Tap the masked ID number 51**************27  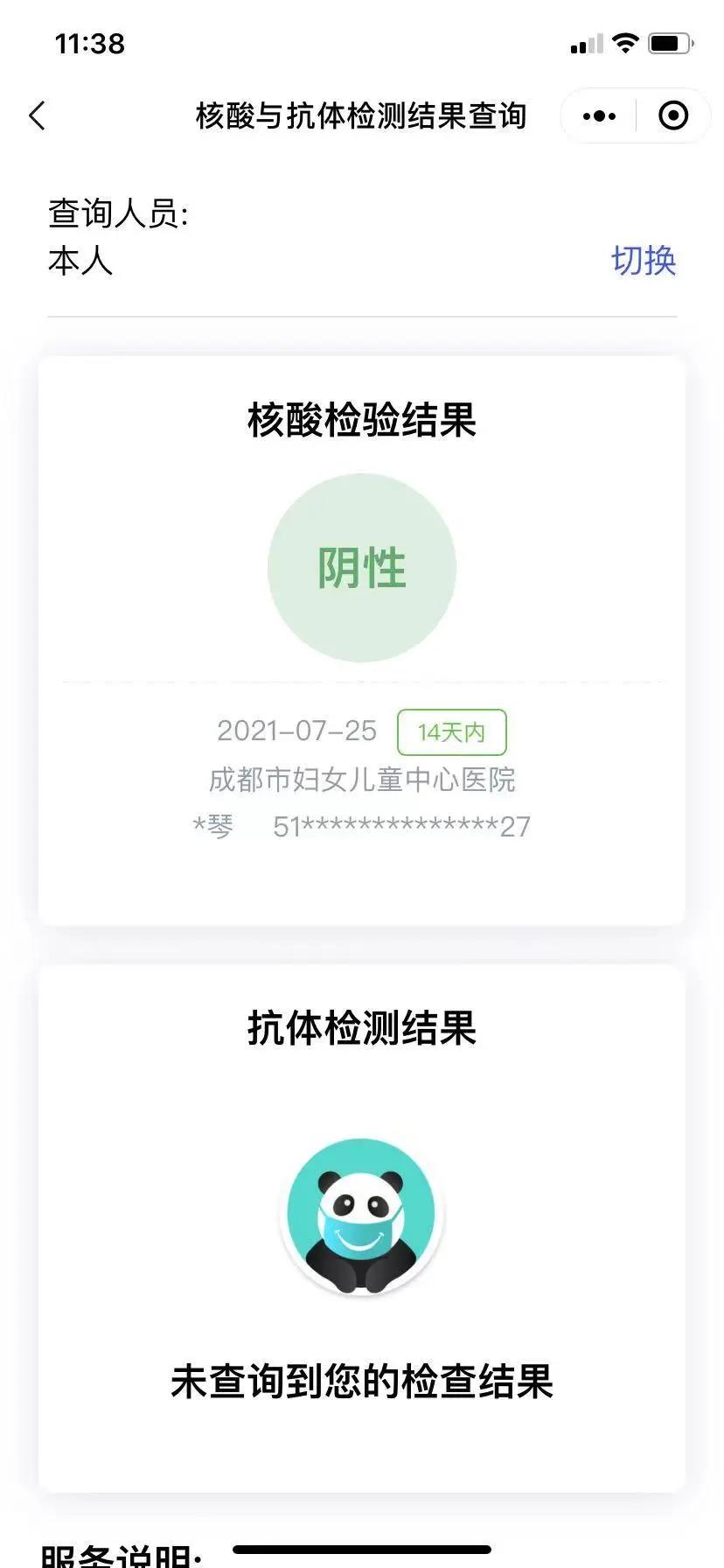point(399,825)
